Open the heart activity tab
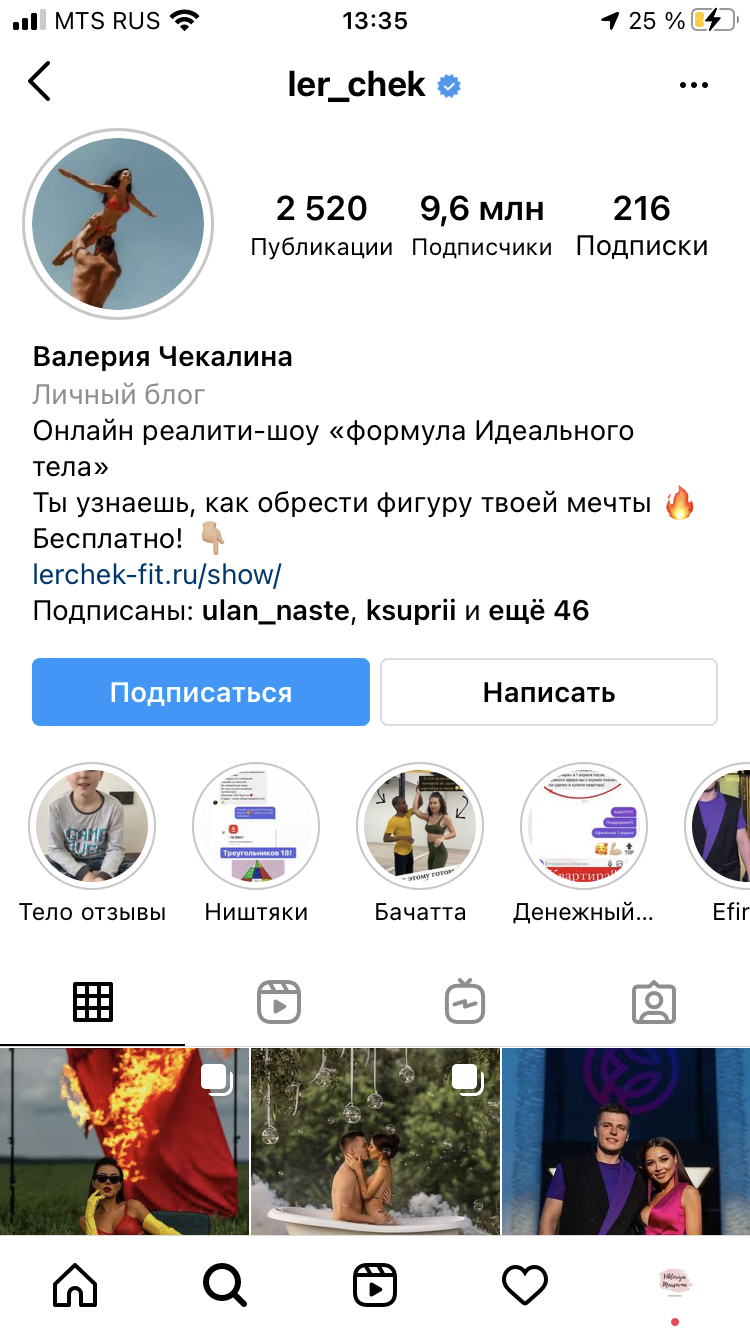 [x=525, y=1284]
